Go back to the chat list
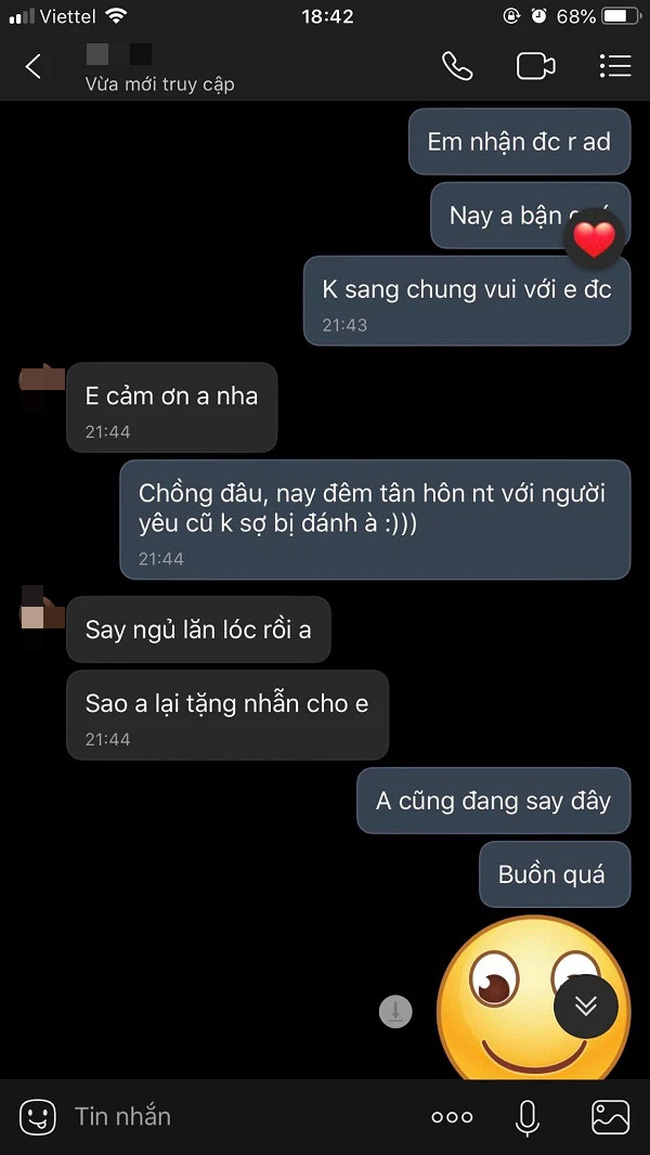This screenshot has width=650, height=1155. pos(33,67)
